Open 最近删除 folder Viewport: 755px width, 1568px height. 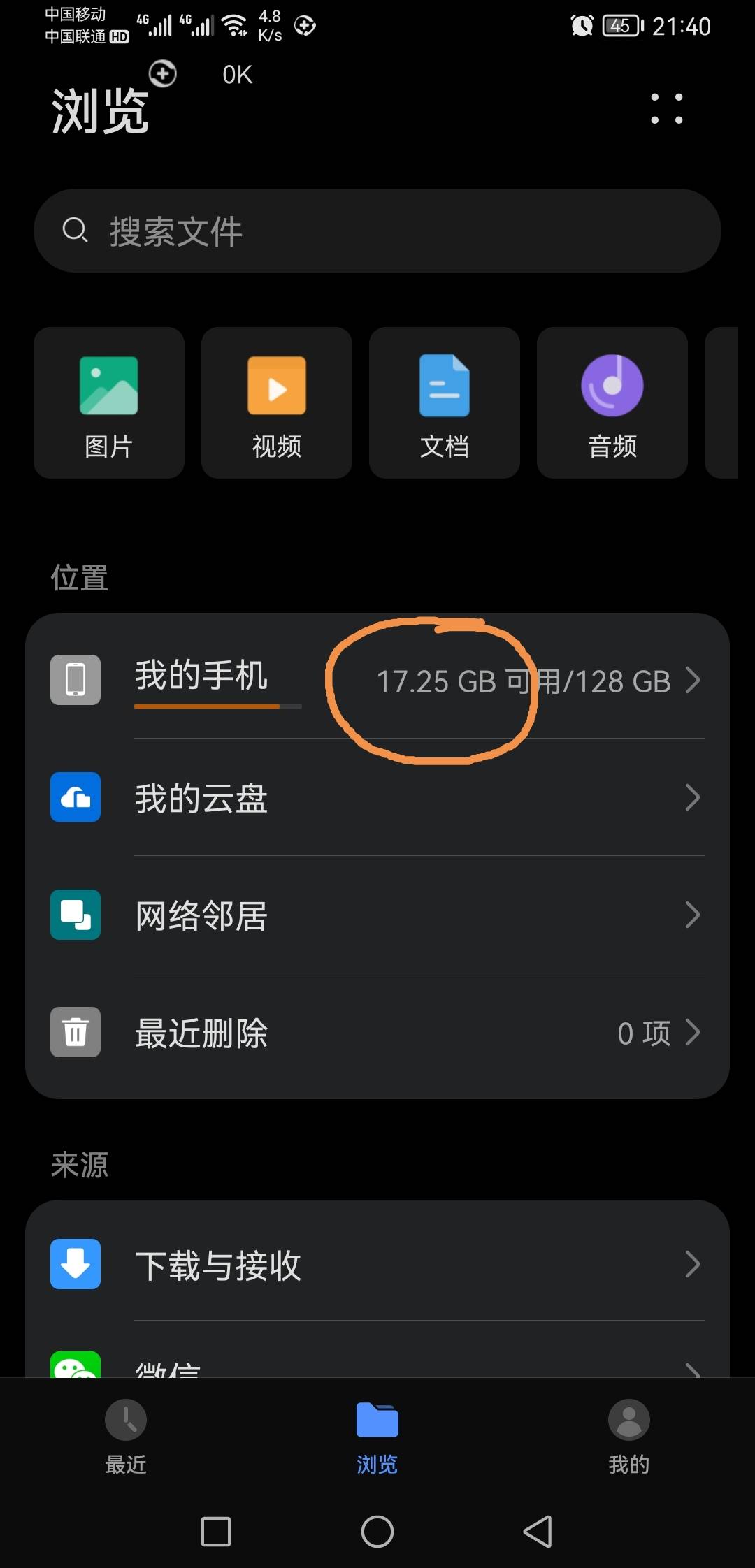pos(377,1032)
